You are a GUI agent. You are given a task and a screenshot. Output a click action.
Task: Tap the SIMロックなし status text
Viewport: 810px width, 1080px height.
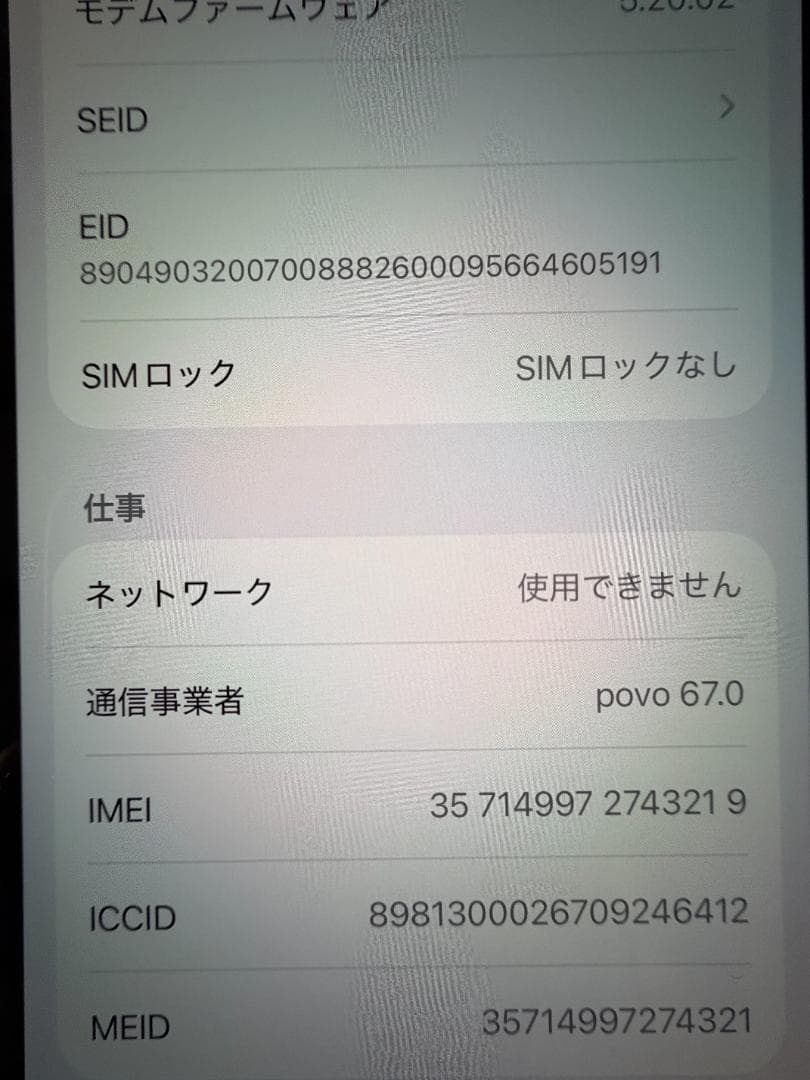click(x=628, y=366)
